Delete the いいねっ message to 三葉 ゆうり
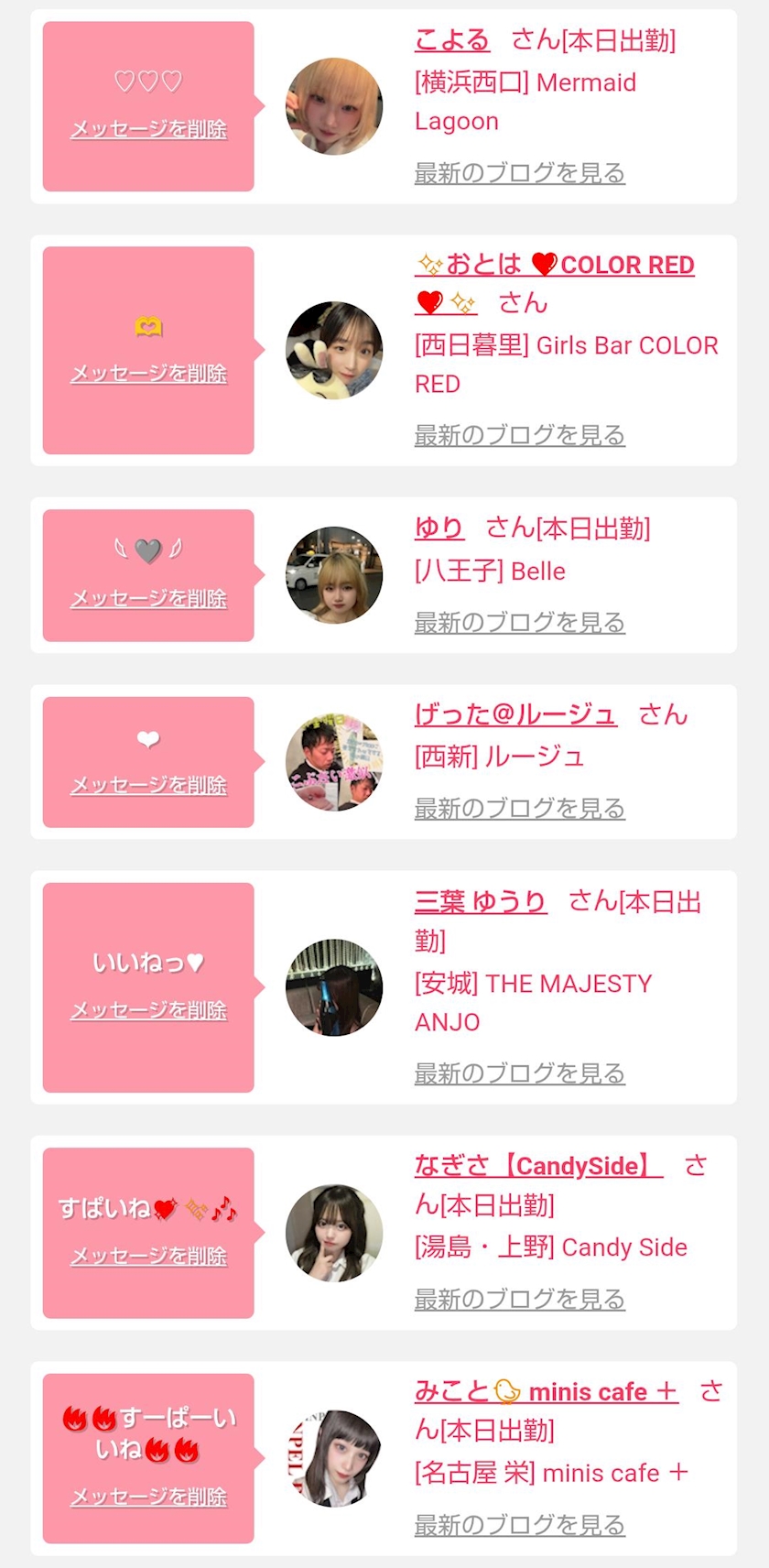This screenshot has width=769, height=1568. [x=148, y=1010]
